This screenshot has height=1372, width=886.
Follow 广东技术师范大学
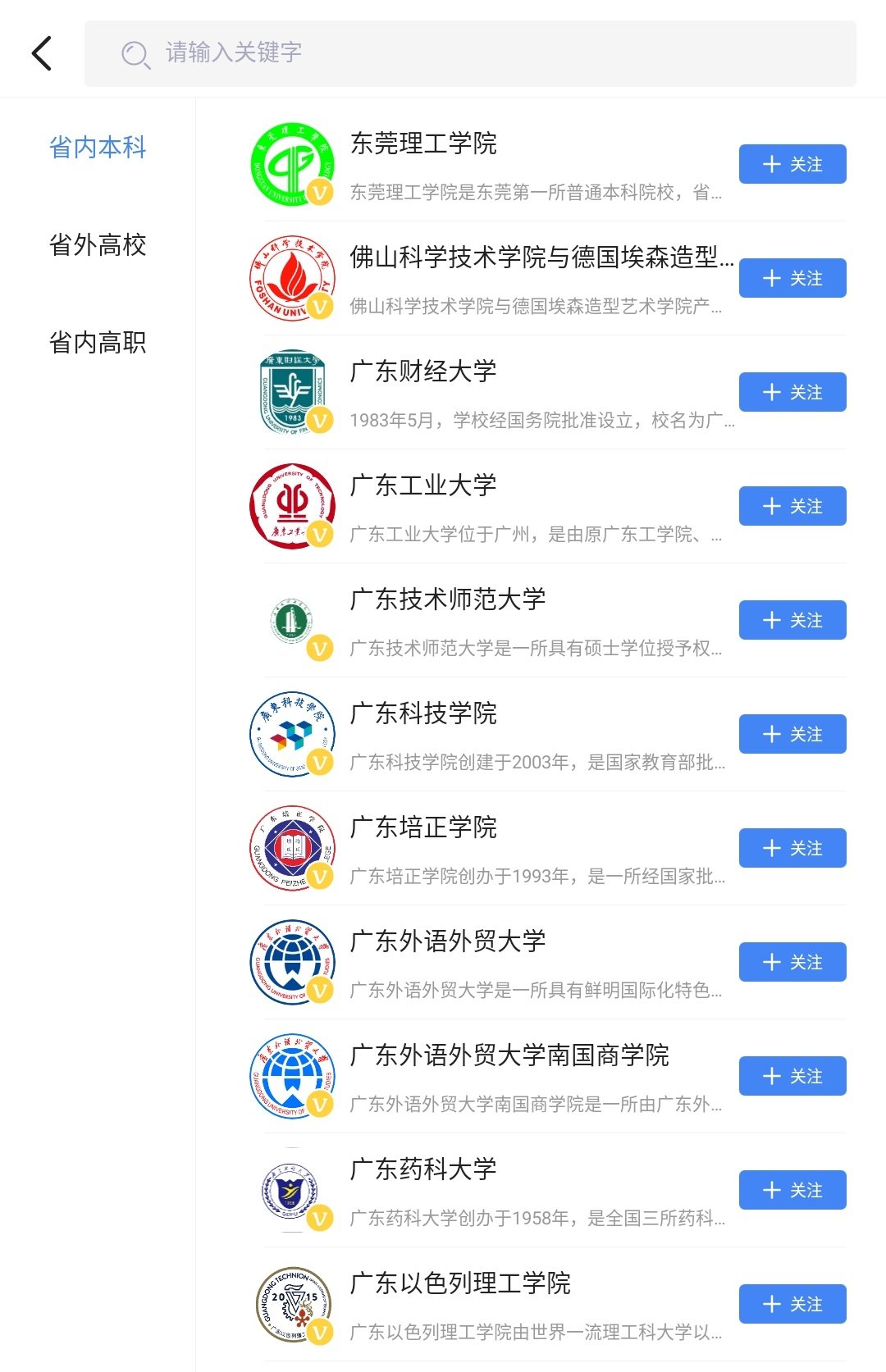coord(792,620)
